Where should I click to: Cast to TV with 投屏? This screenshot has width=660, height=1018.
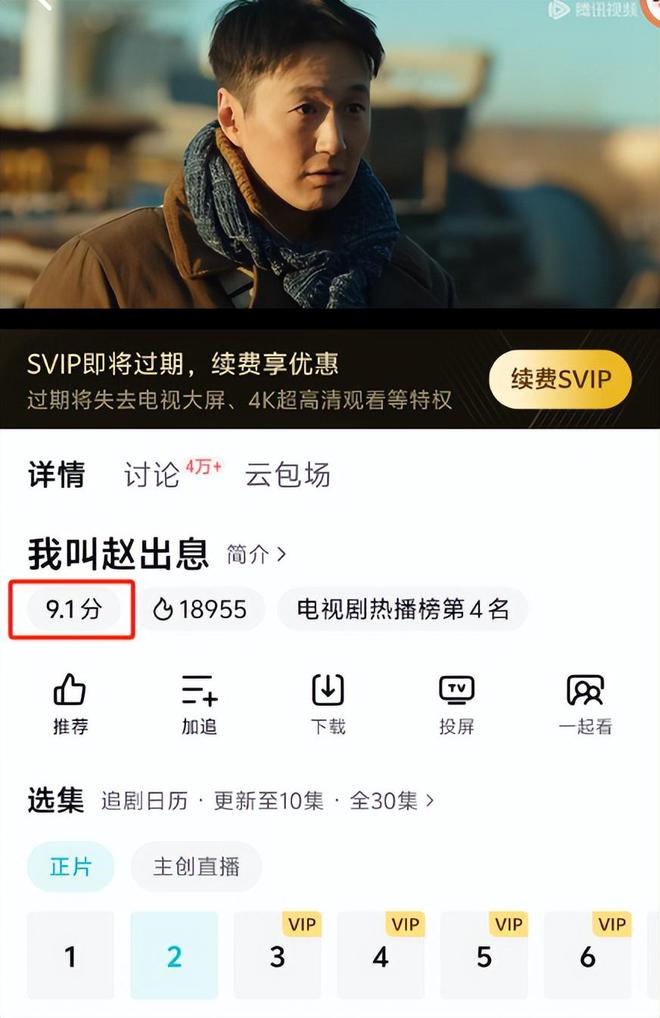click(456, 690)
